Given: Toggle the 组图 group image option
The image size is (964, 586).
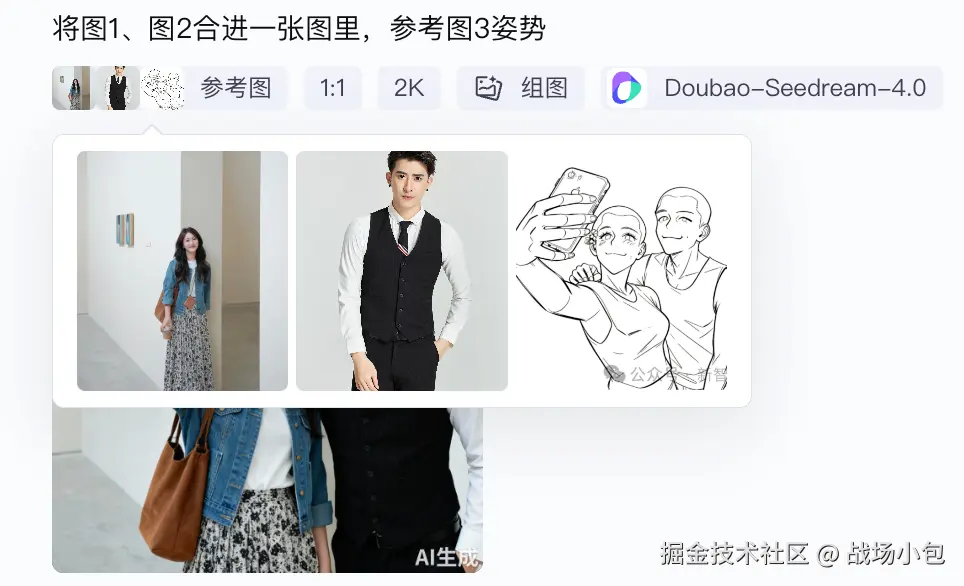Looking at the screenshot, I should click(x=520, y=88).
